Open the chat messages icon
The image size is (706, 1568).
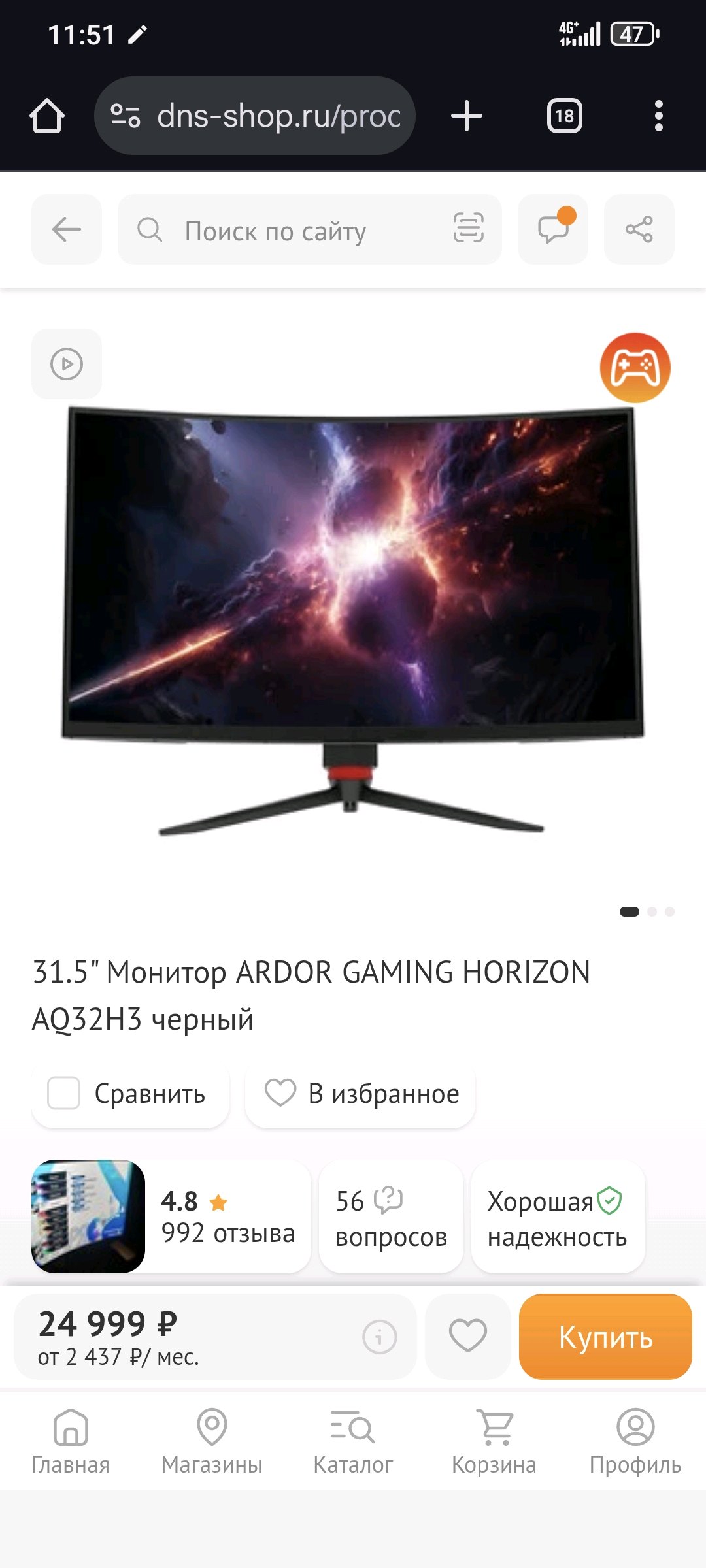(x=553, y=229)
